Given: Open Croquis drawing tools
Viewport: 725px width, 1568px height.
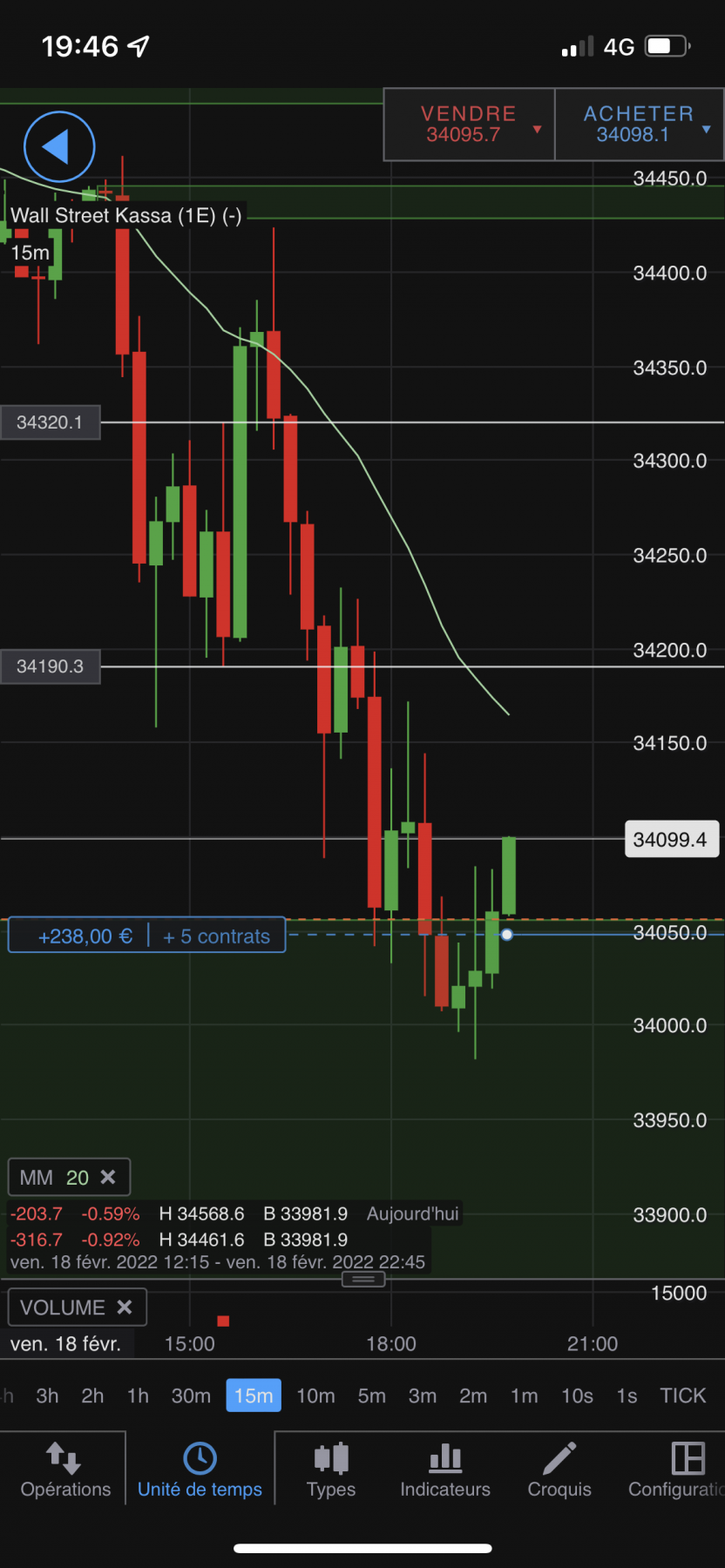Looking at the screenshot, I should coord(559,1470).
